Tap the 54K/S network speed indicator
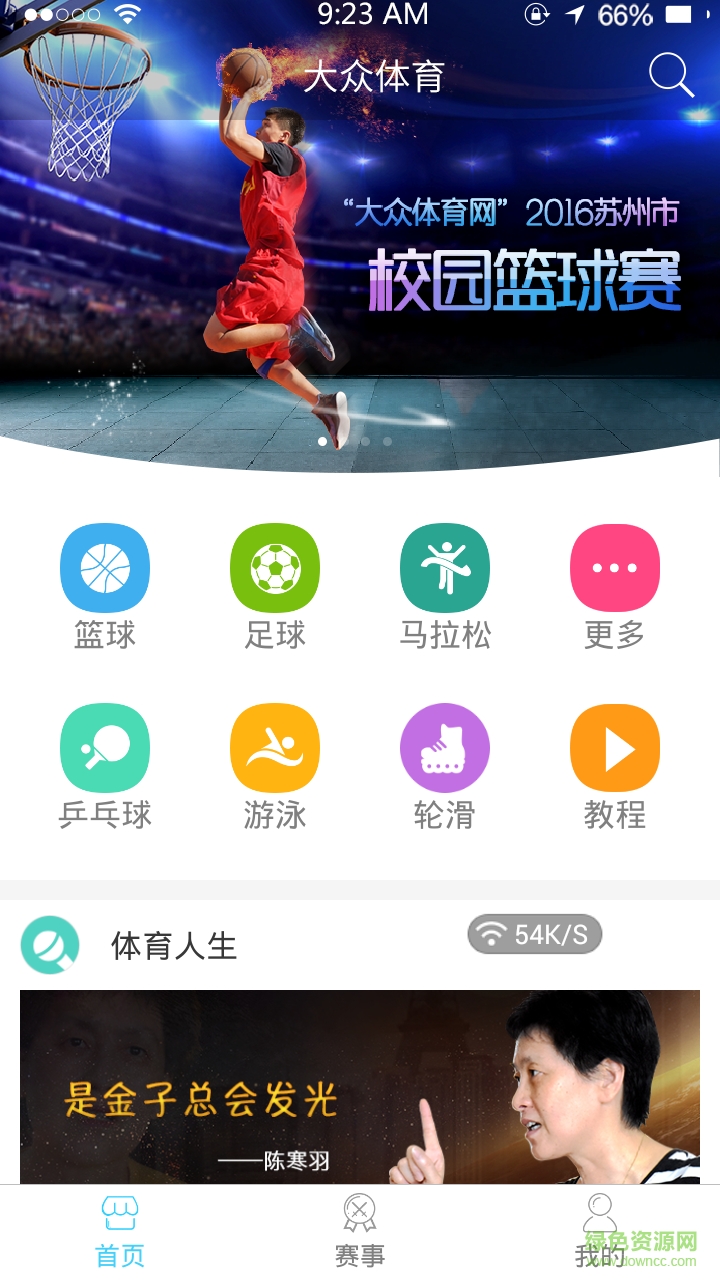 pyautogui.click(x=534, y=933)
